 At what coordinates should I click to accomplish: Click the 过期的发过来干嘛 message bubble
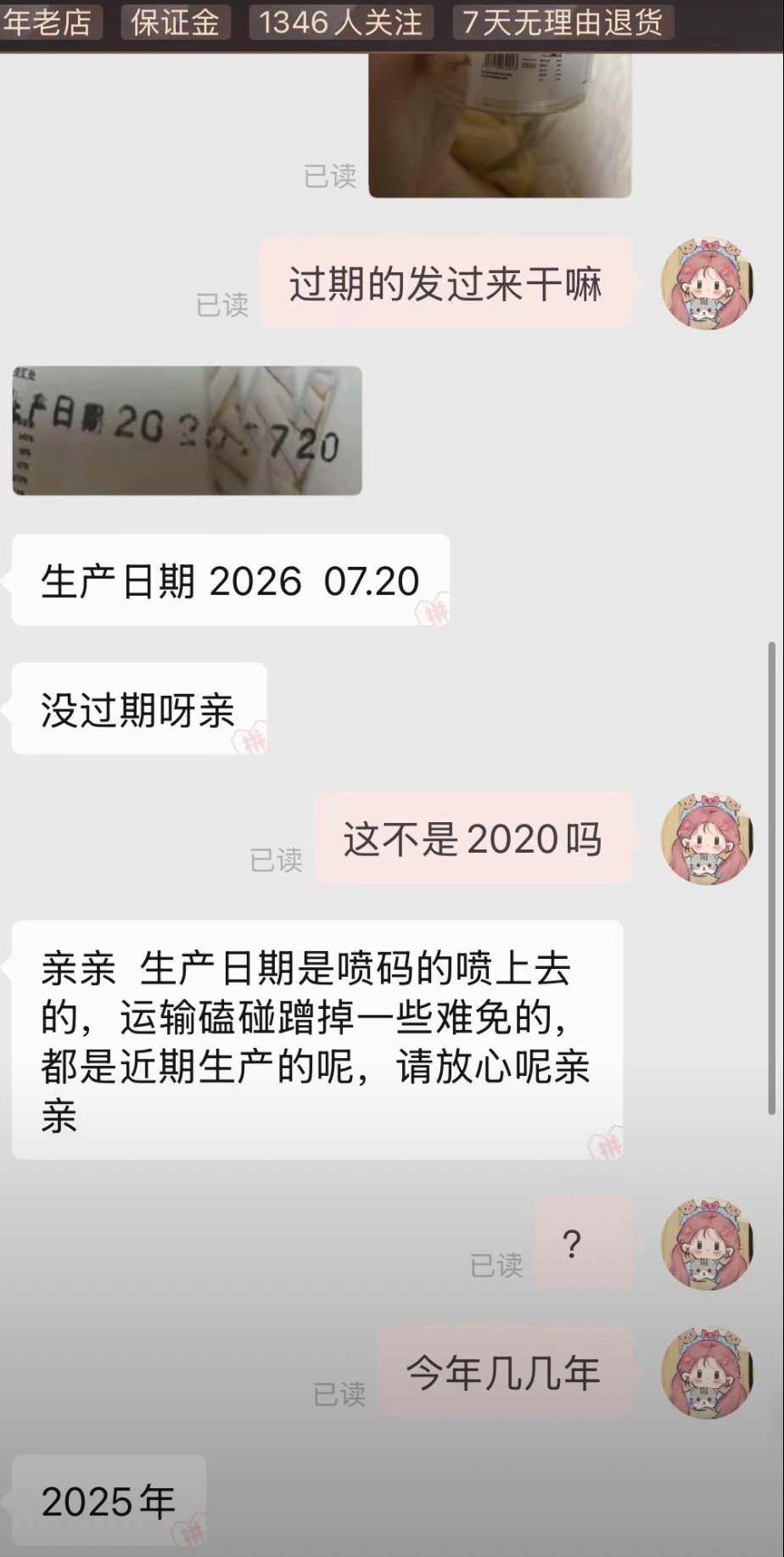tap(449, 284)
